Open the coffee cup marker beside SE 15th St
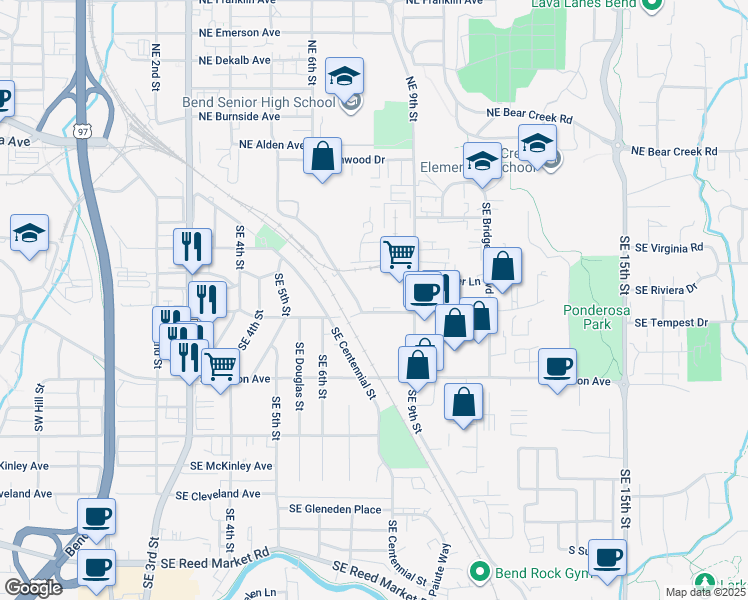748x600 pixels. (x=607, y=557)
